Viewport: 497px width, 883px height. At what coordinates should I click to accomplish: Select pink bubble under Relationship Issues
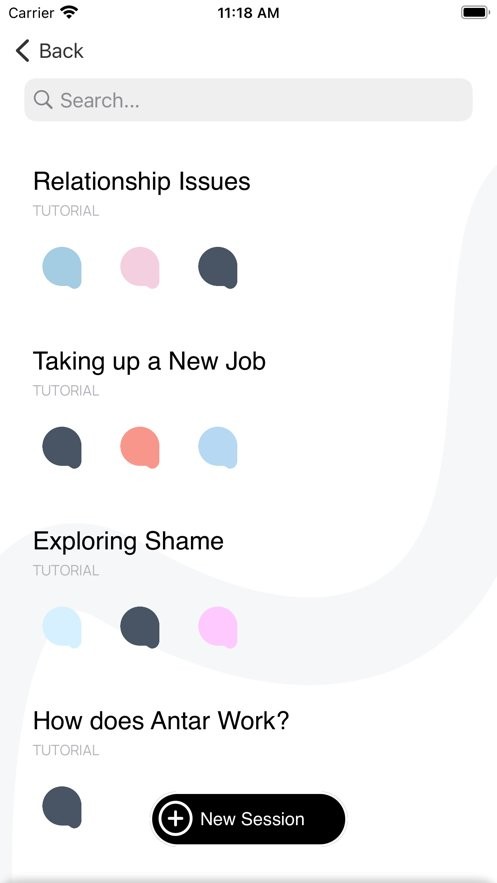coord(140,267)
